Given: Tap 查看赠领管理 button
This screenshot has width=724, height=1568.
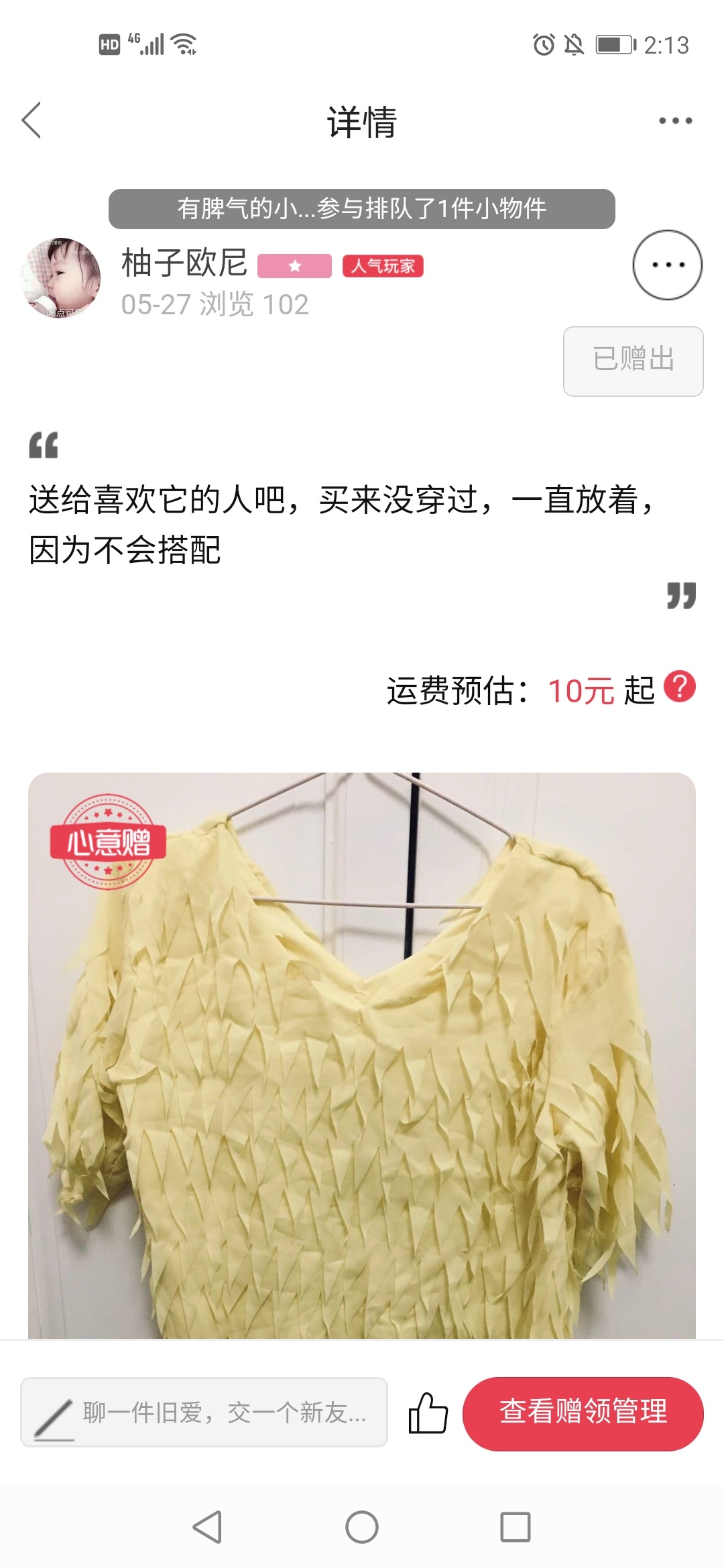Looking at the screenshot, I should pyautogui.click(x=583, y=1413).
